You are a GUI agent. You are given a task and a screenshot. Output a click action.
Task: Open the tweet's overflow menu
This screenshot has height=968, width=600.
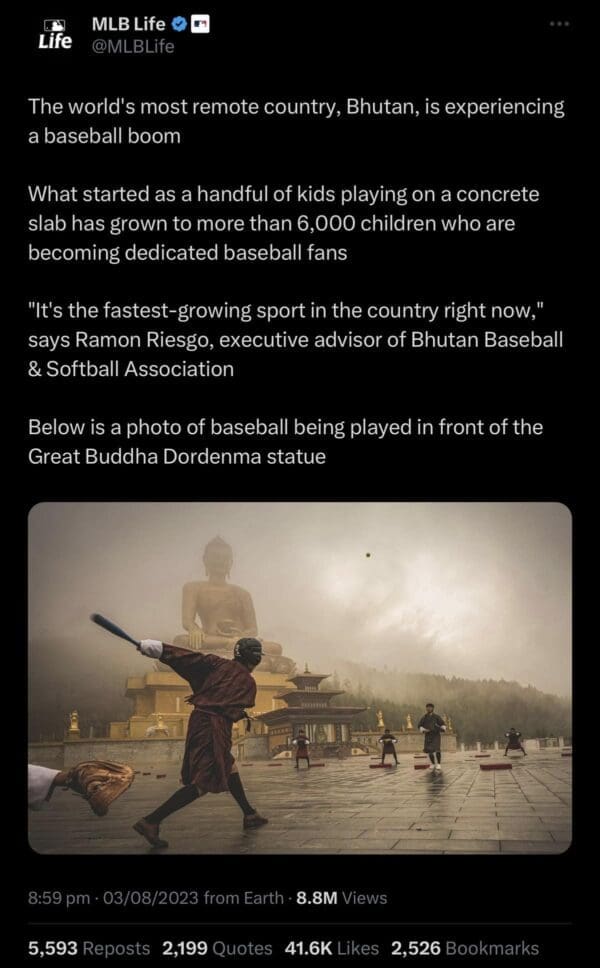[558, 24]
